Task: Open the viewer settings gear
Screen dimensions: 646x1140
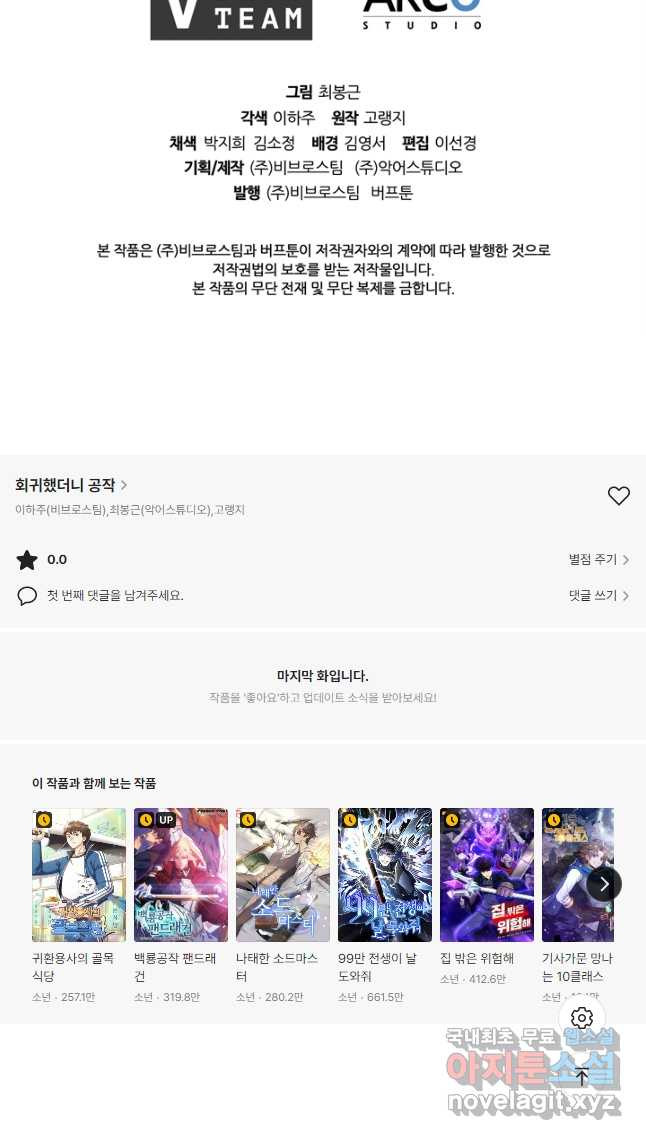Action: coord(582,1019)
